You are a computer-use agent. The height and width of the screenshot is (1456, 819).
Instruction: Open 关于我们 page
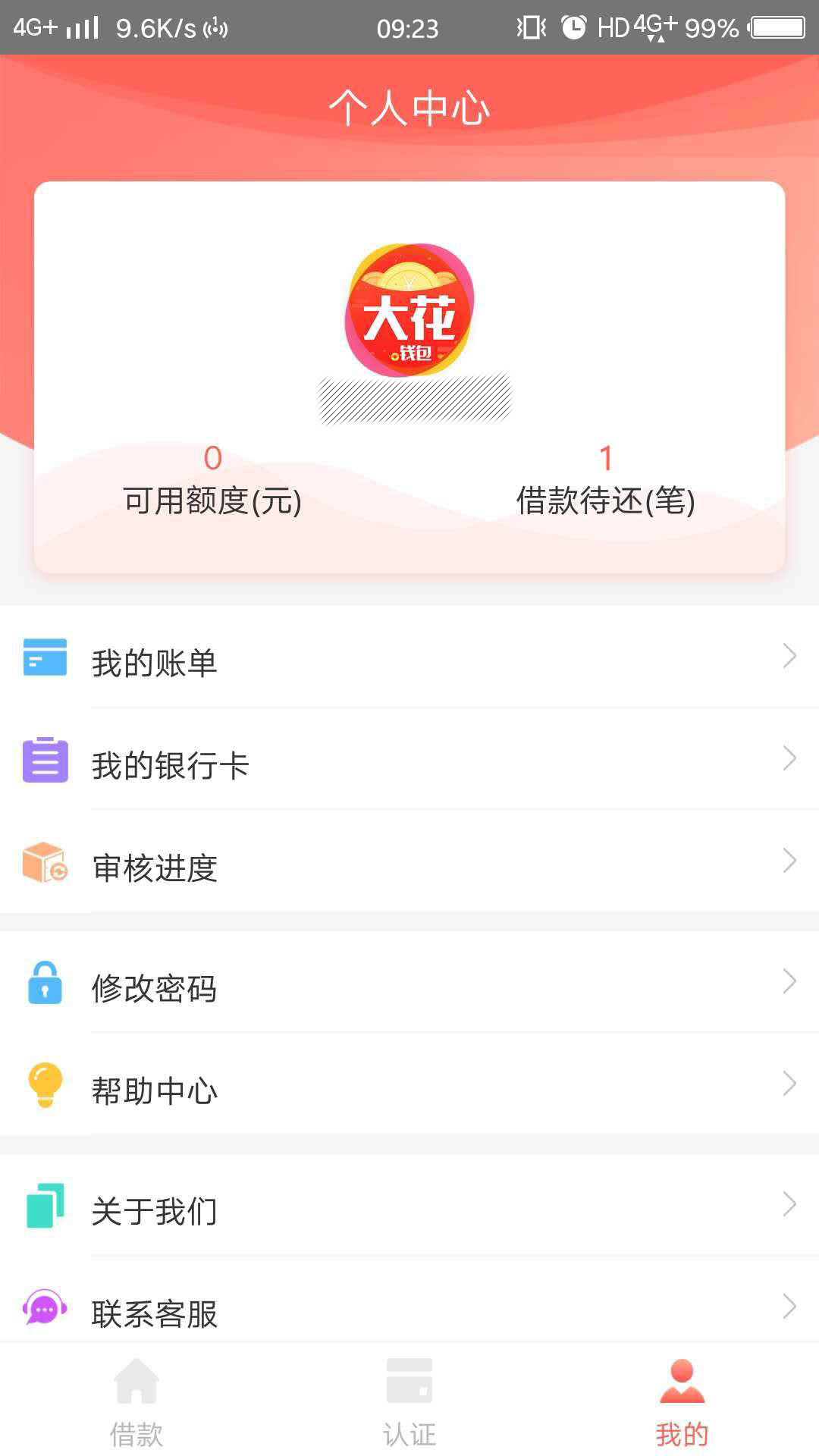click(x=409, y=1205)
